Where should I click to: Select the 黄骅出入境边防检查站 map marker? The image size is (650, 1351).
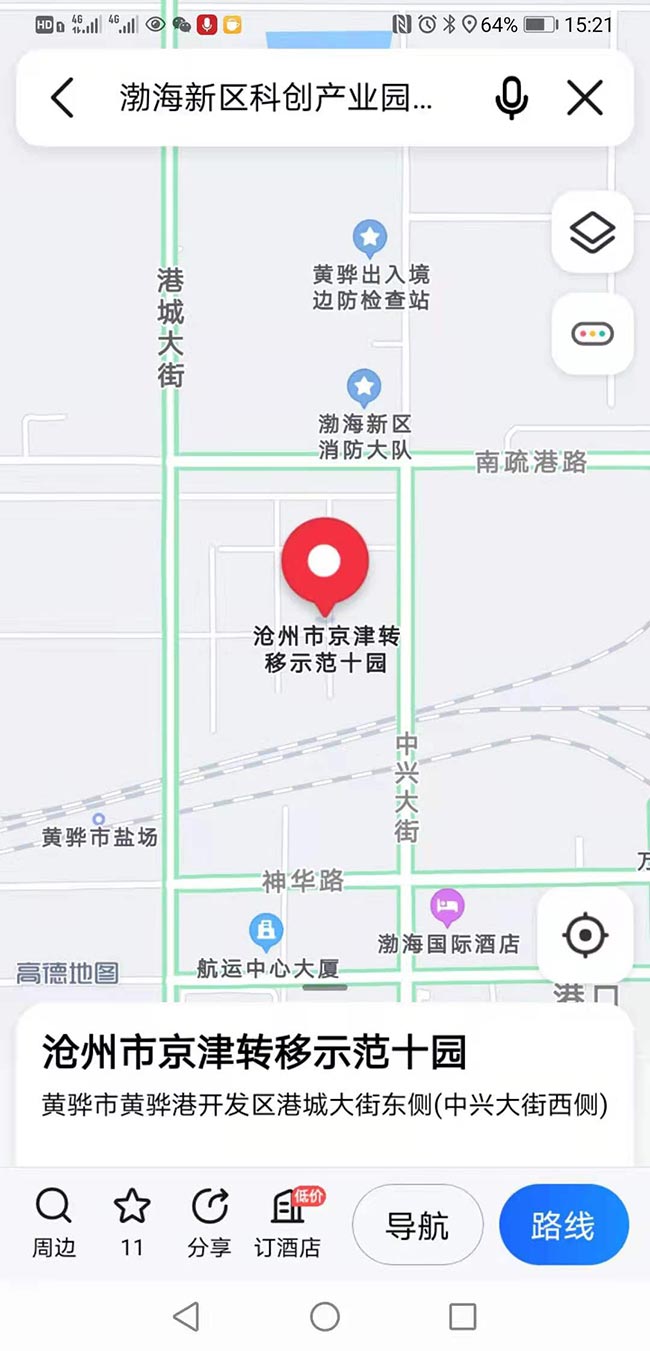[370, 238]
